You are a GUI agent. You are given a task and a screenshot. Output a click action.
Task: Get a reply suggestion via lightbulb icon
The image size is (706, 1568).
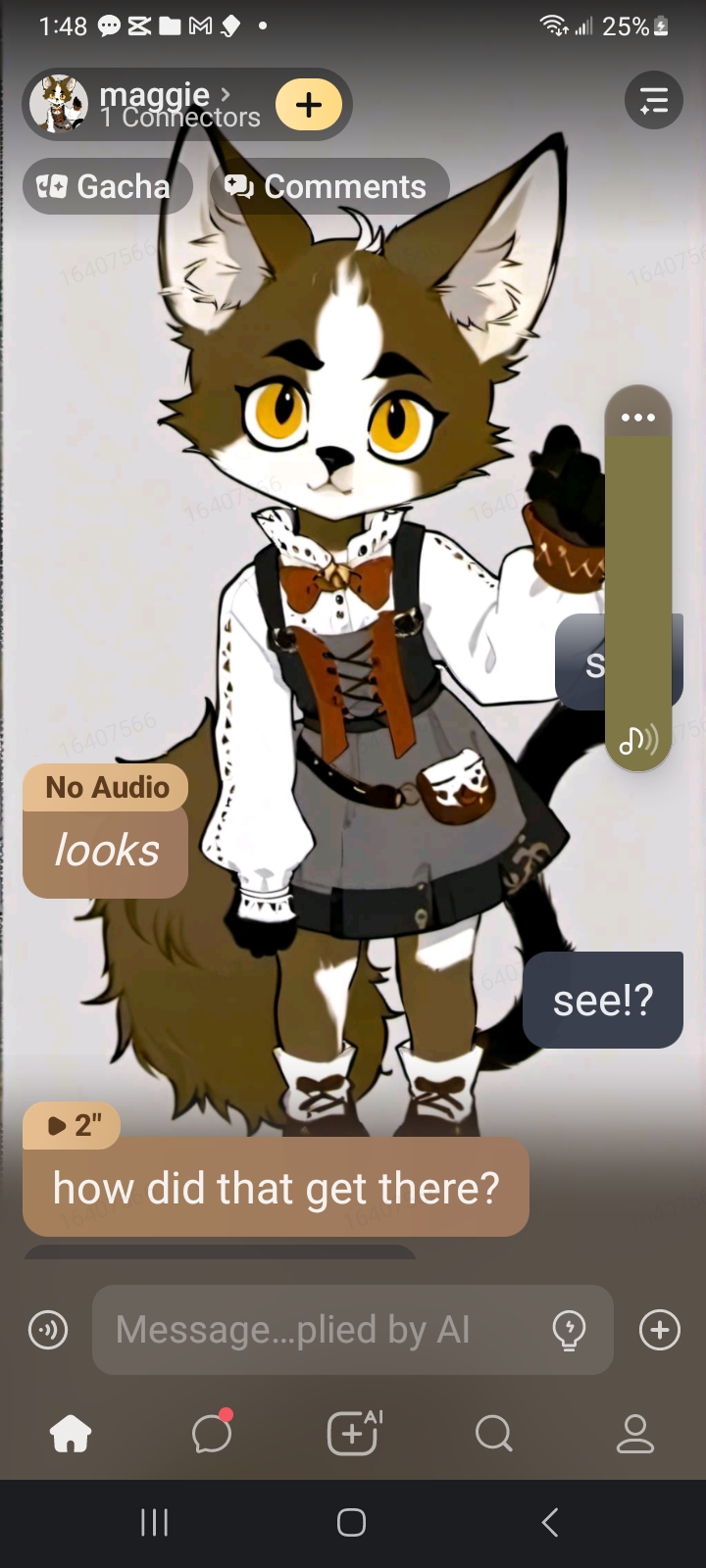point(570,1330)
